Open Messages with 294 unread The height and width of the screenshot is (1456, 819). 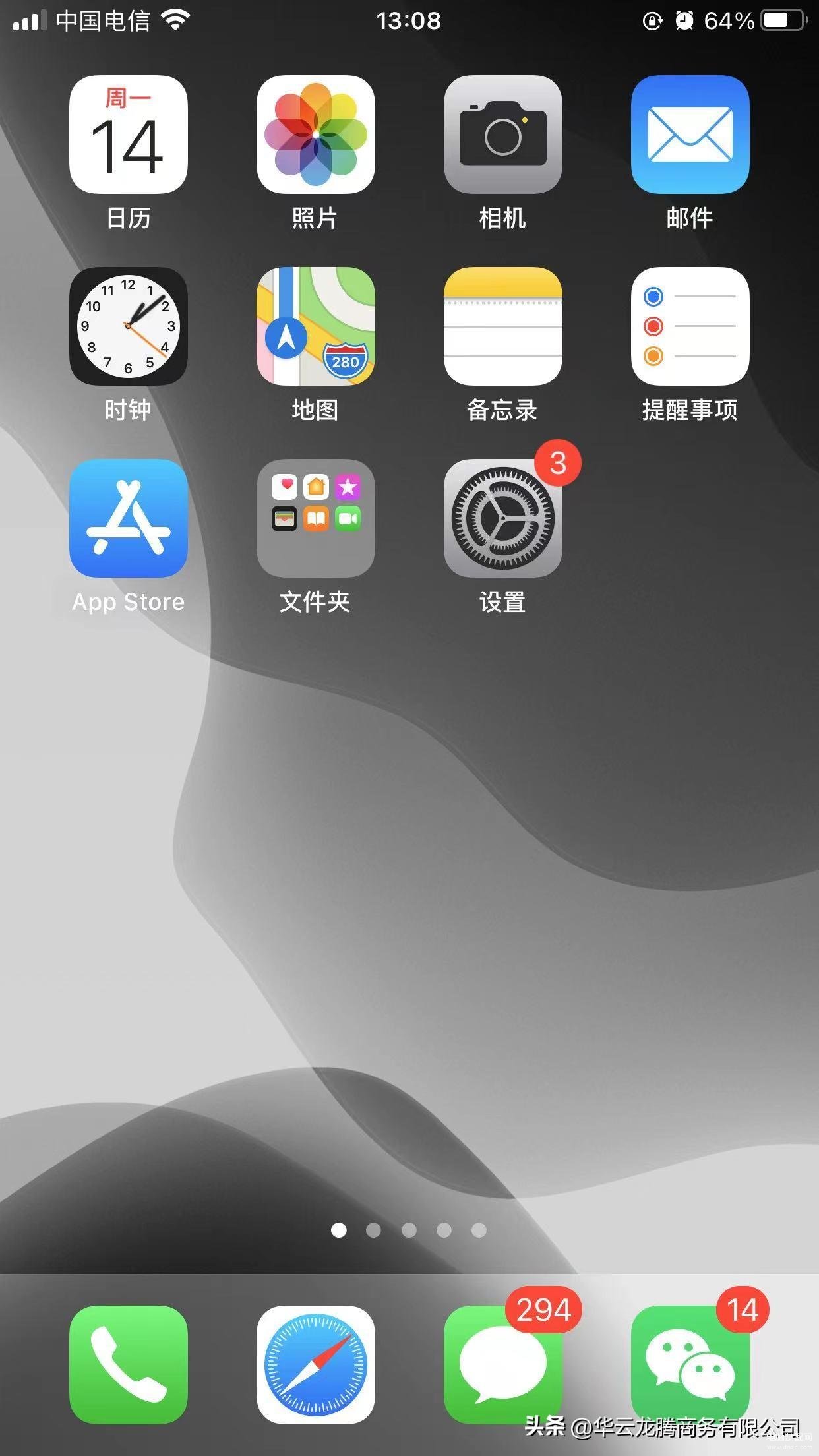[x=502, y=1365]
